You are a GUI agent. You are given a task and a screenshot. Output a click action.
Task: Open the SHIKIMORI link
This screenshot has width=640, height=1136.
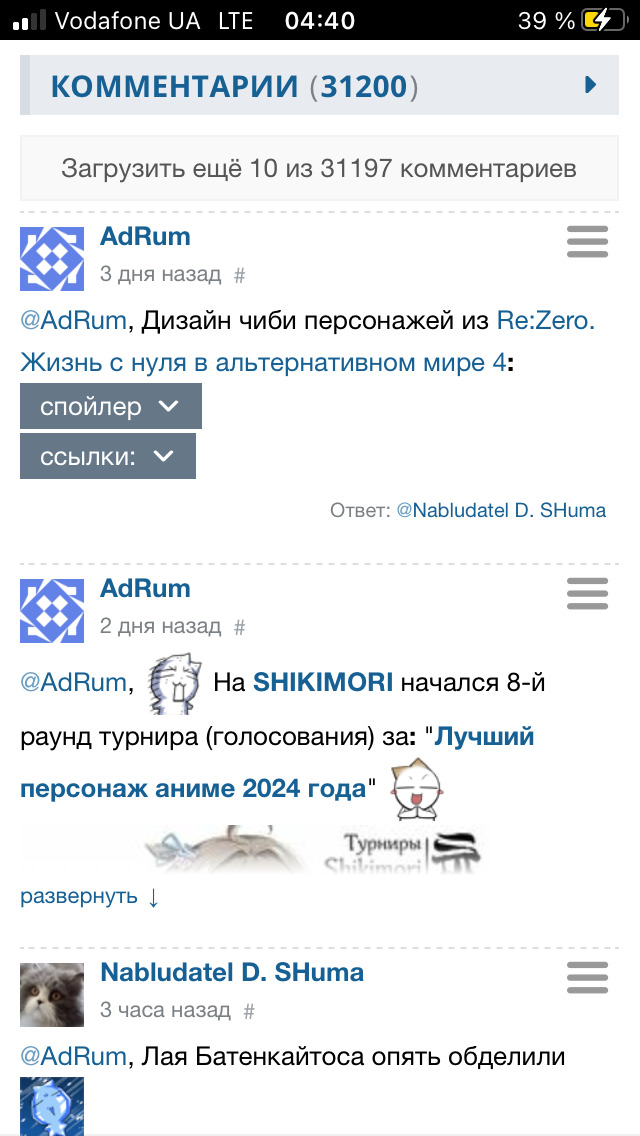coord(323,683)
